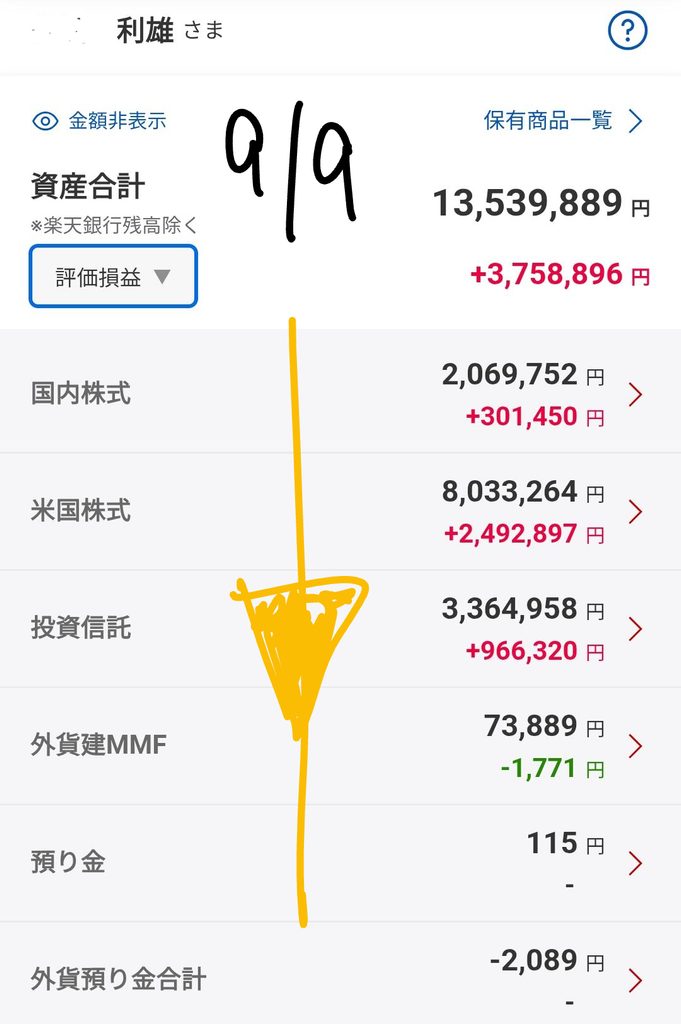Screen dimensions: 681x1024
Task: View 投資信託 details
Action: pos(340,629)
